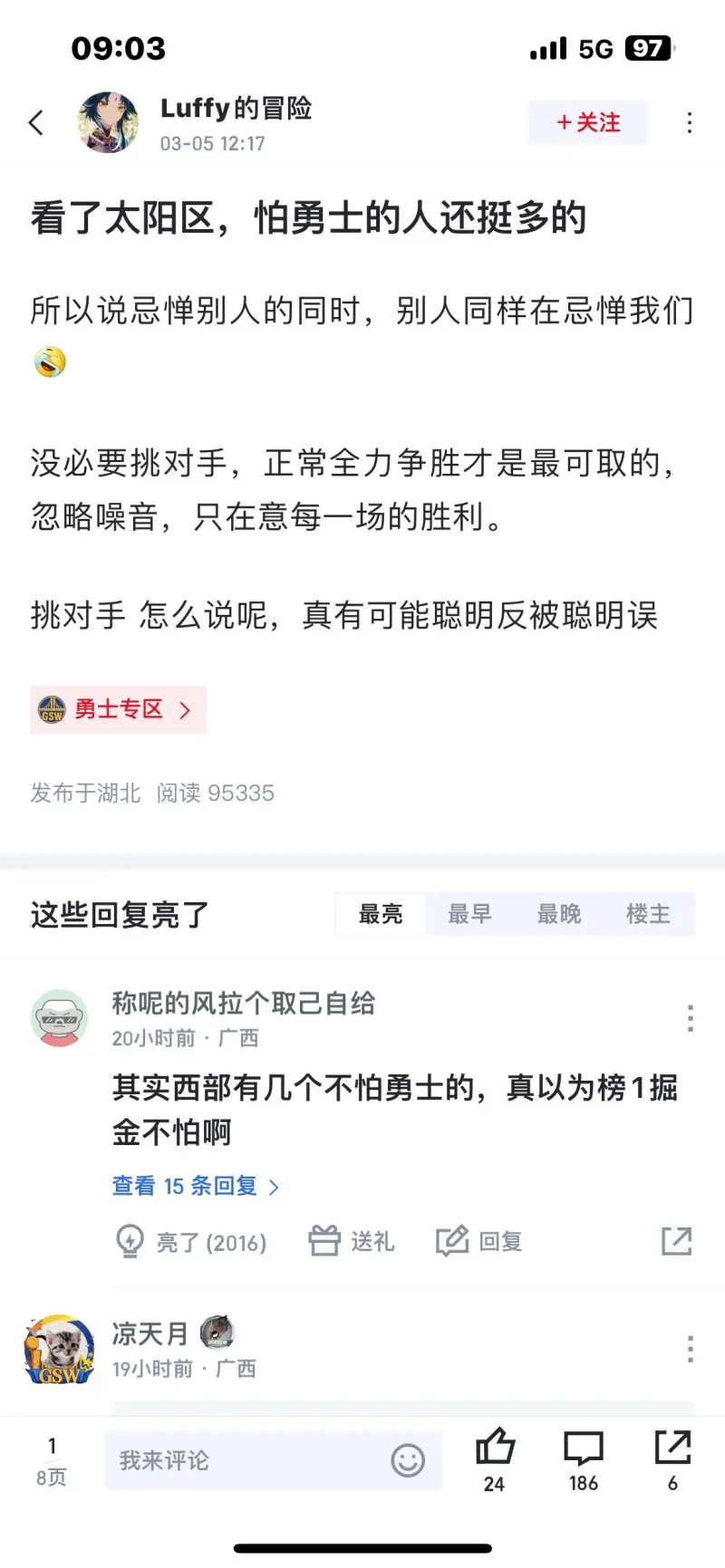This screenshot has width=725, height=1568.
Task: Share the first comment
Action: [x=676, y=1241]
